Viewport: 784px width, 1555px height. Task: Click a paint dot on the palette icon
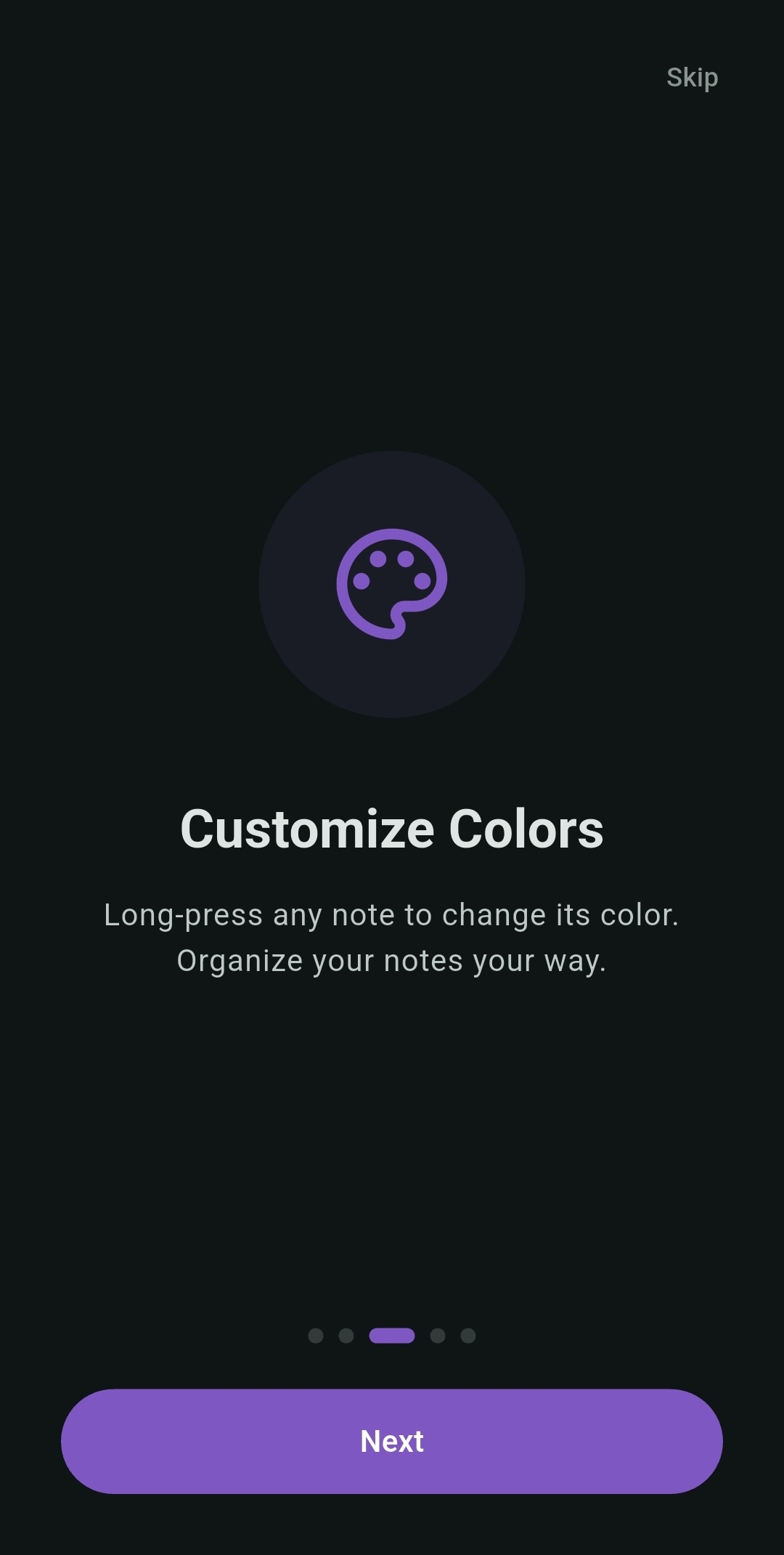tap(377, 559)
